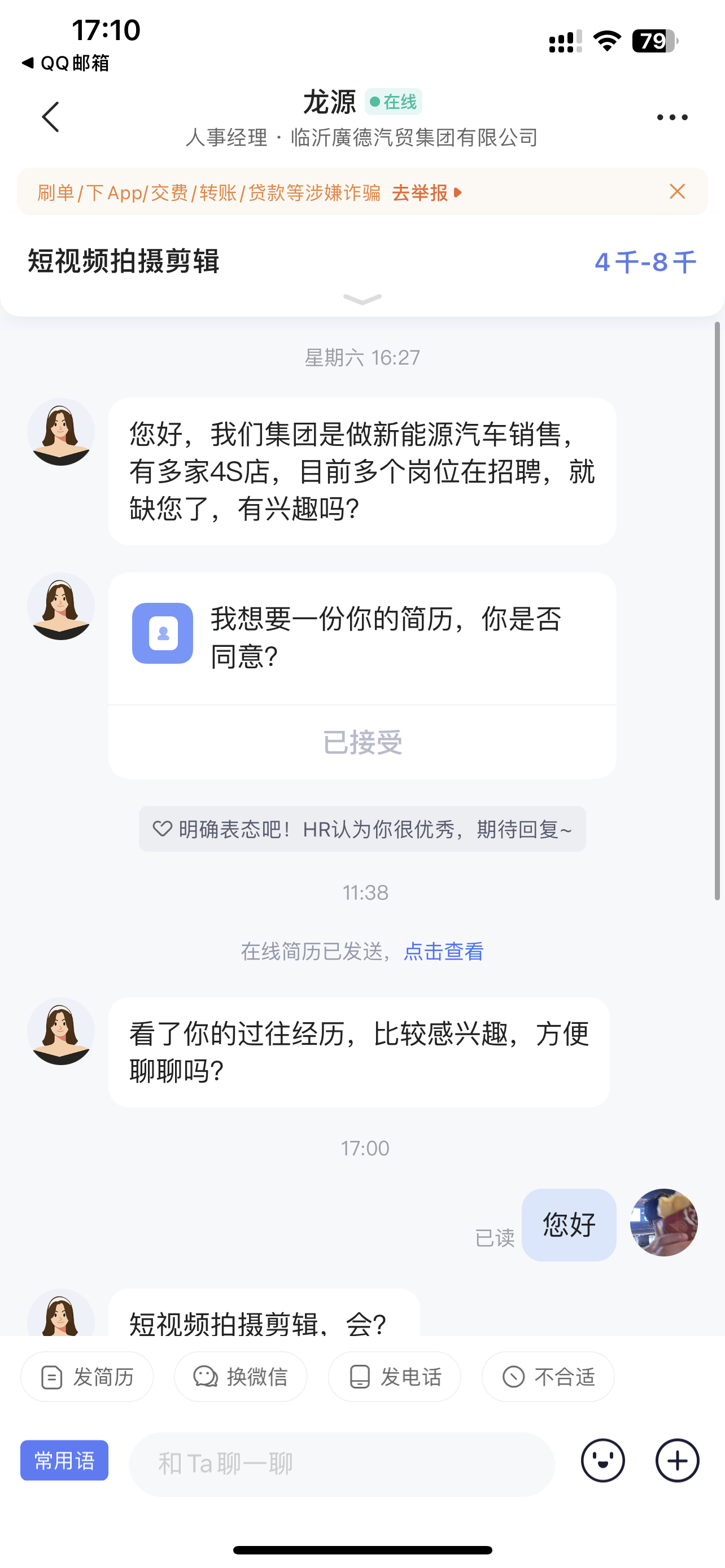This screenshot has width=725, height=1568.
Task: Tap the resume card icon in HR's message
Action: (x=162, y=633)
